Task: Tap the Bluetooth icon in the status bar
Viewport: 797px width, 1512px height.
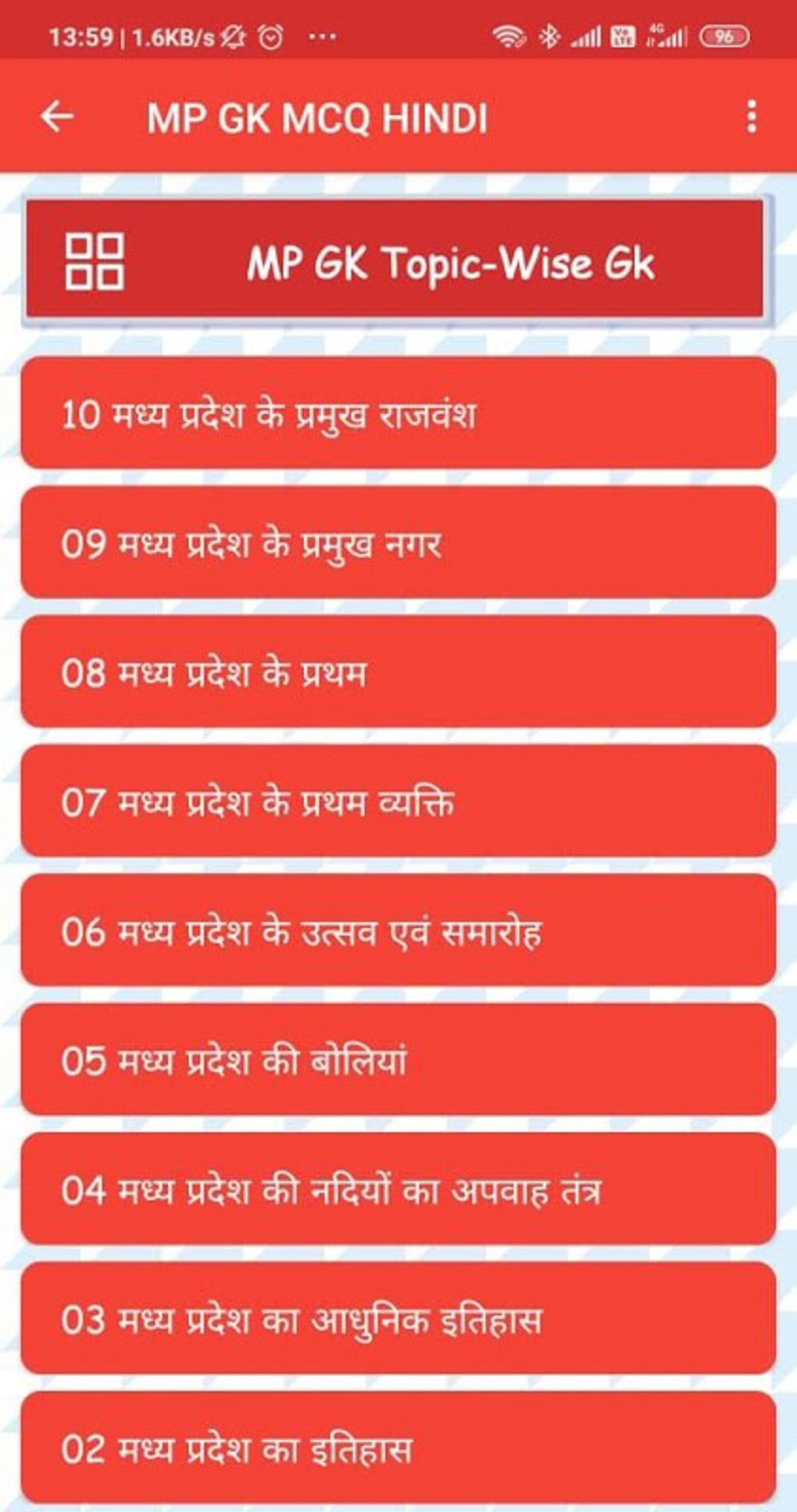Action: (549, 36)
